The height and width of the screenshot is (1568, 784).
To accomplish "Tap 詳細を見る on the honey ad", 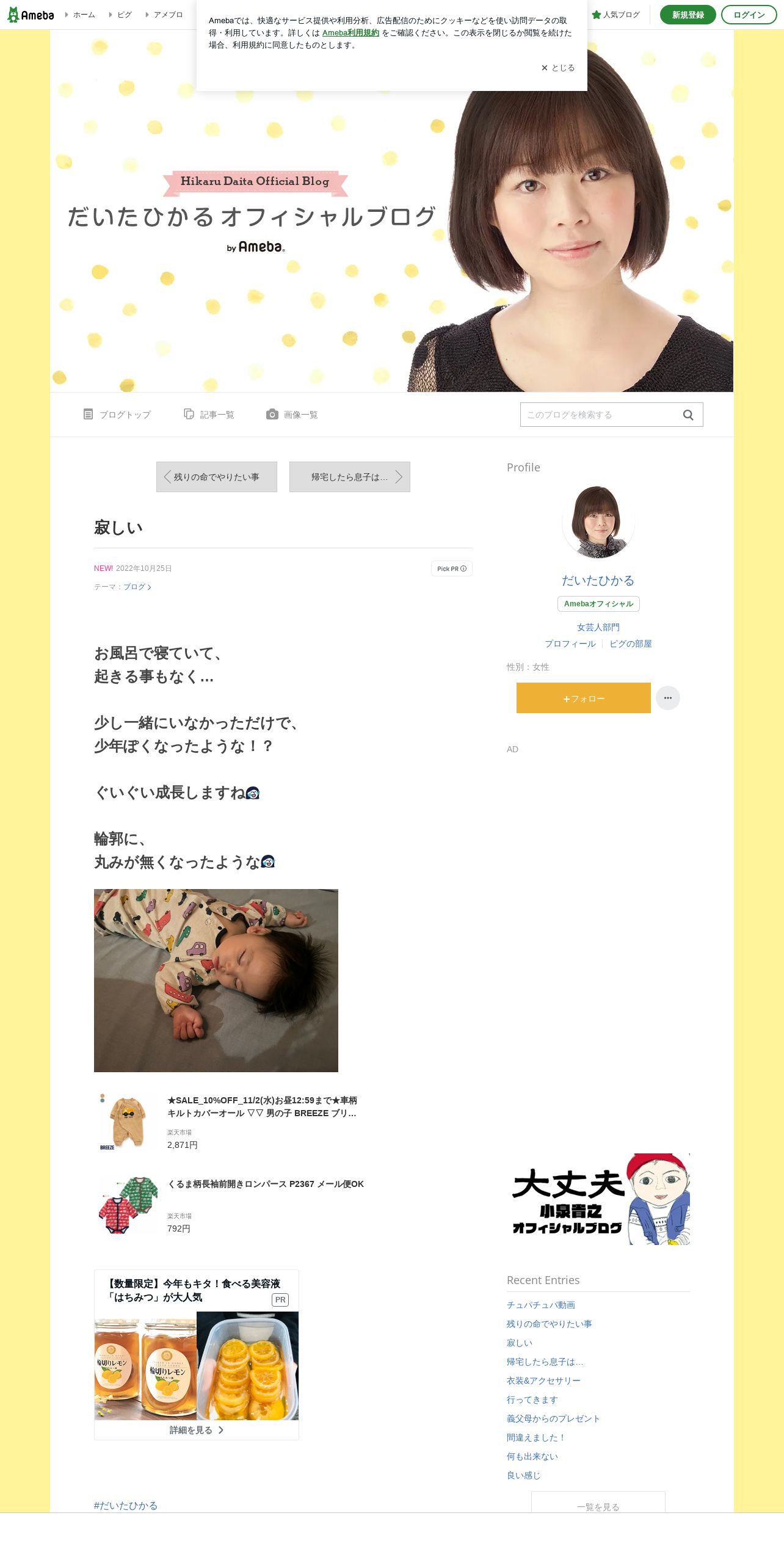I will point(197,1430).
